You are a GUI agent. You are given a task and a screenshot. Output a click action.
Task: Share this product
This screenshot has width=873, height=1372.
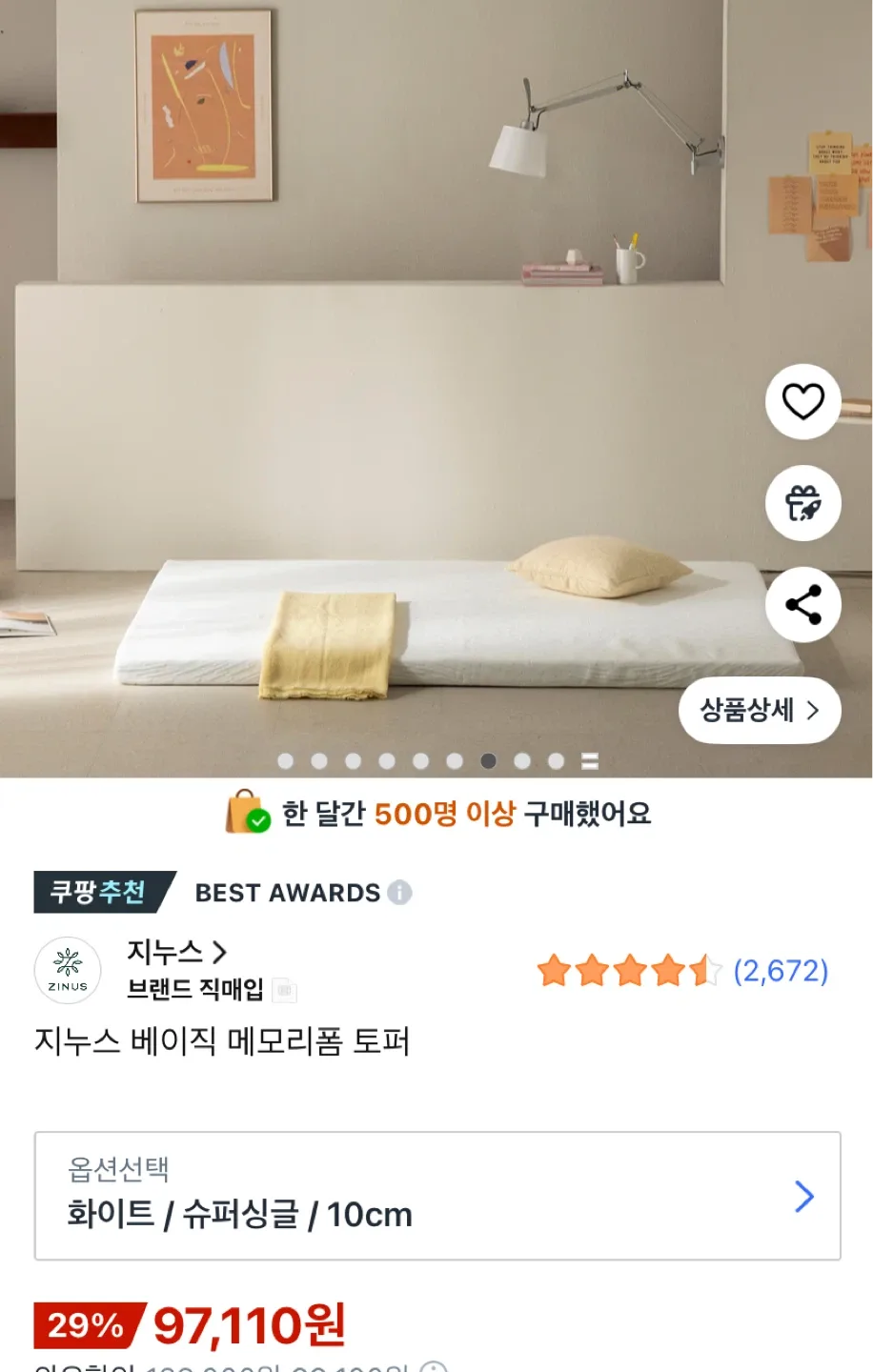pyautogui.click(x=802, y=605)
